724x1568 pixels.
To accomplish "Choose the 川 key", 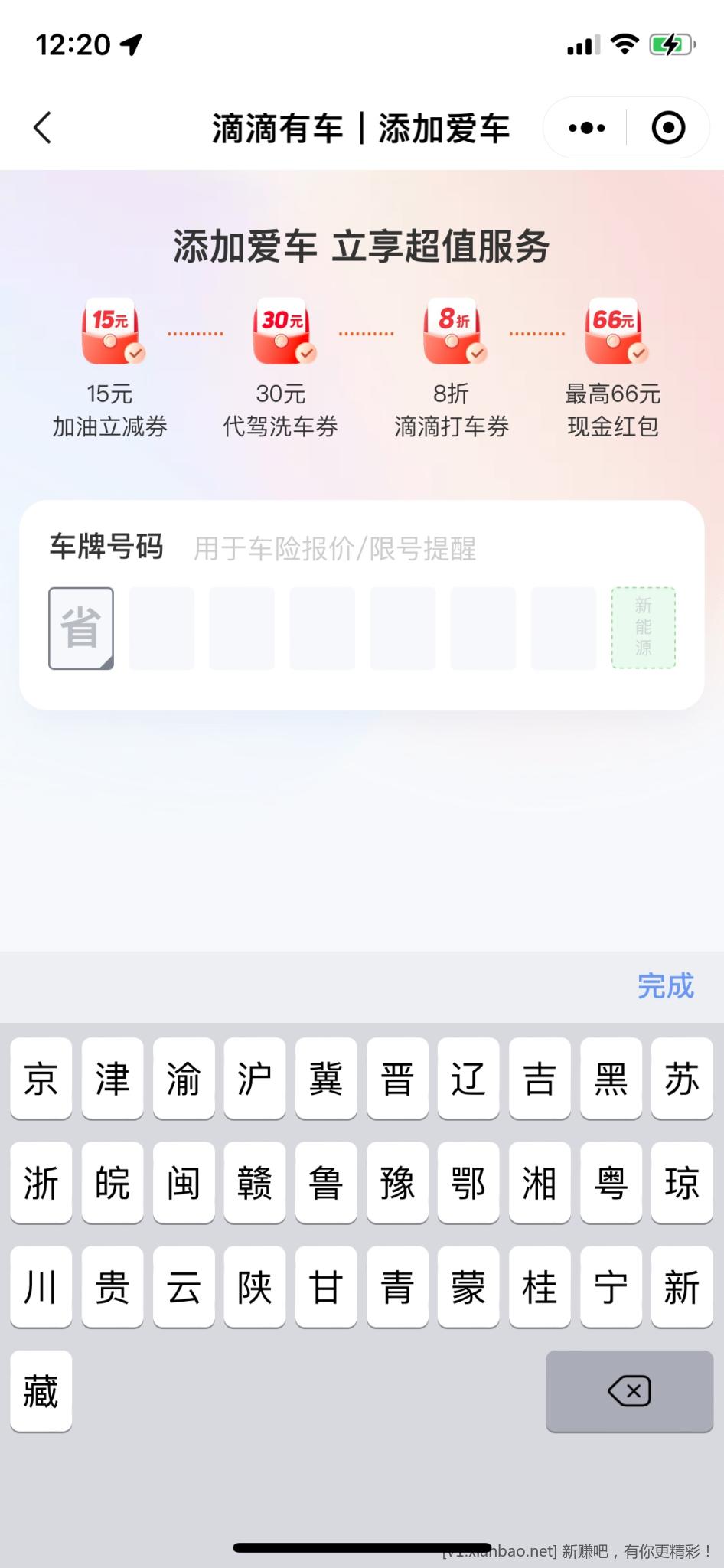I will pyautogui.click(x=41, y=1287).
